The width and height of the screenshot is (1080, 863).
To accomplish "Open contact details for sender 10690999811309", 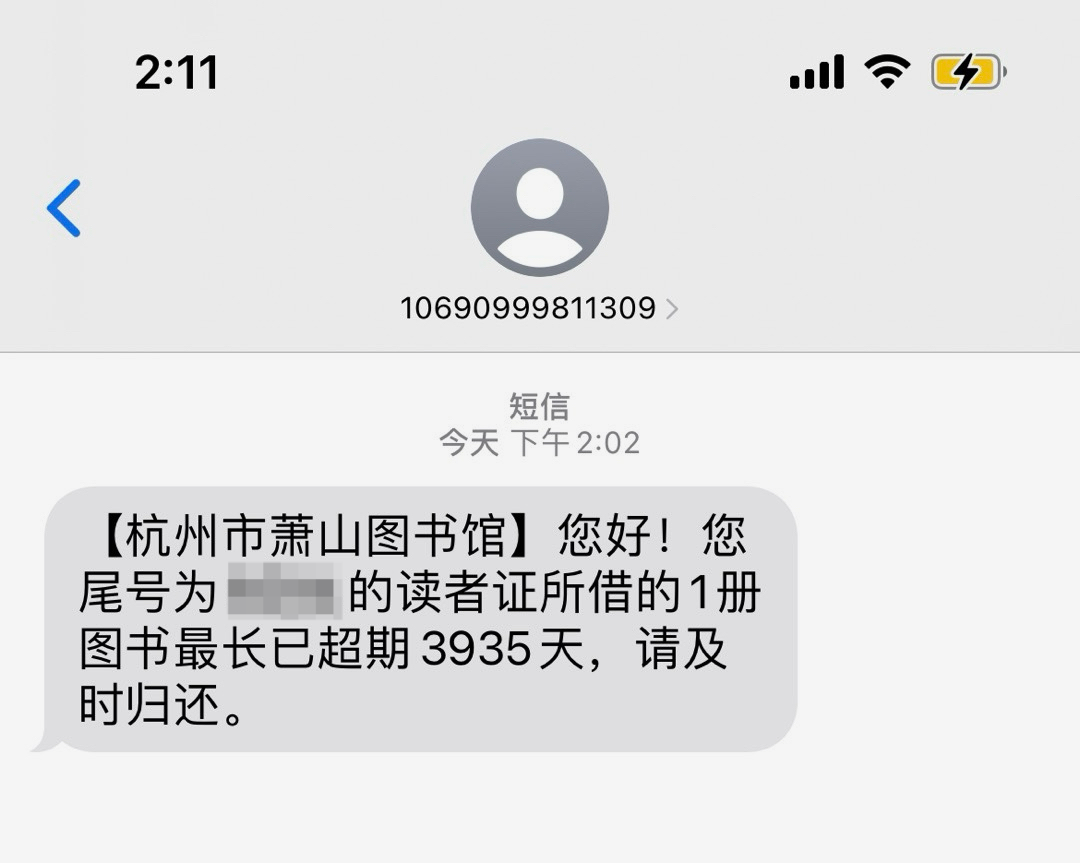I will coord(540,307).
